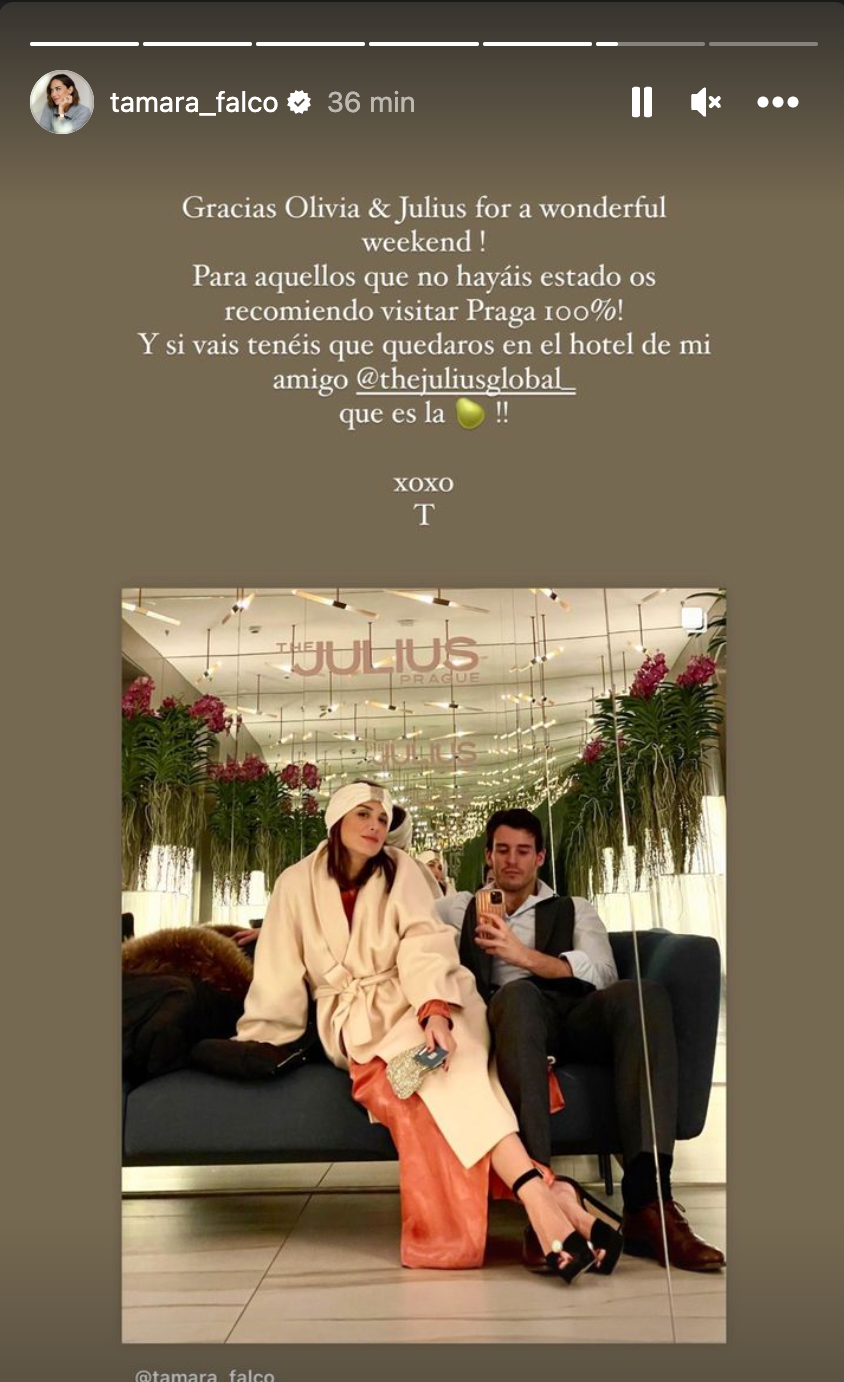Open tamara_falco's profile picture
The height and width of the screenshot is (1382, 844).
[x=61, y=102]
